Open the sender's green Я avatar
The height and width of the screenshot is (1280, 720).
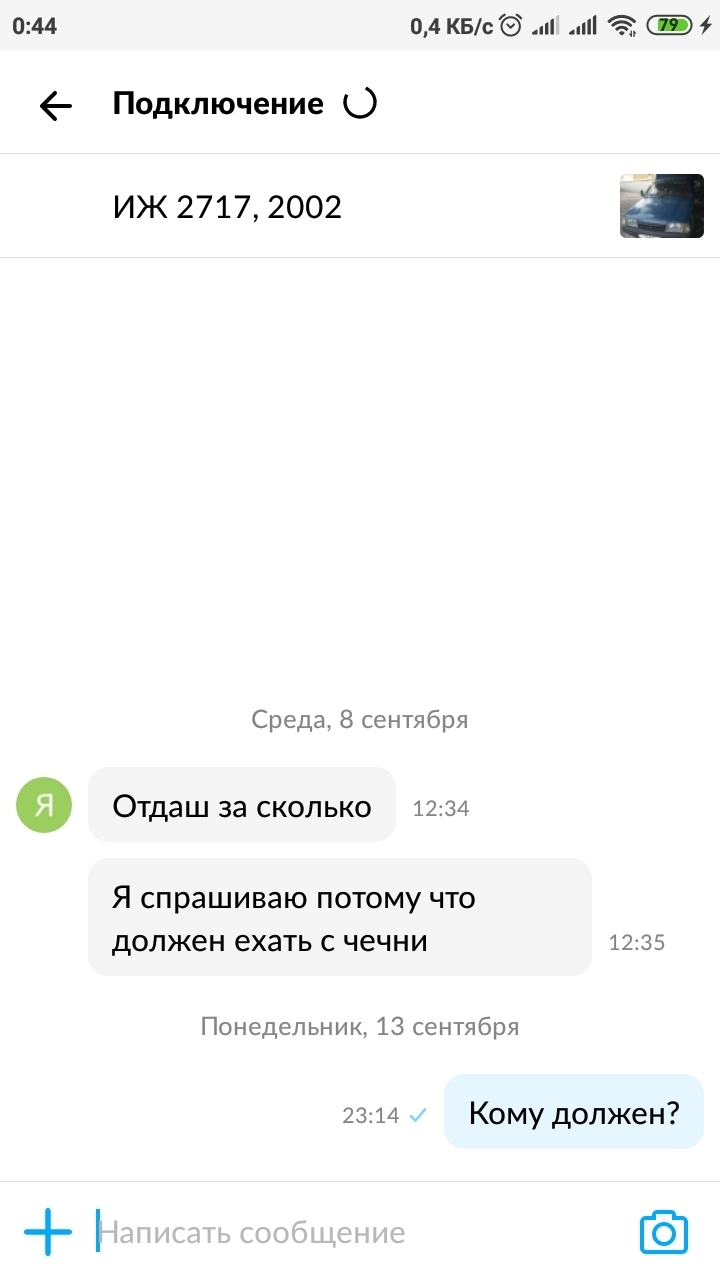click(x=44, y=805)
